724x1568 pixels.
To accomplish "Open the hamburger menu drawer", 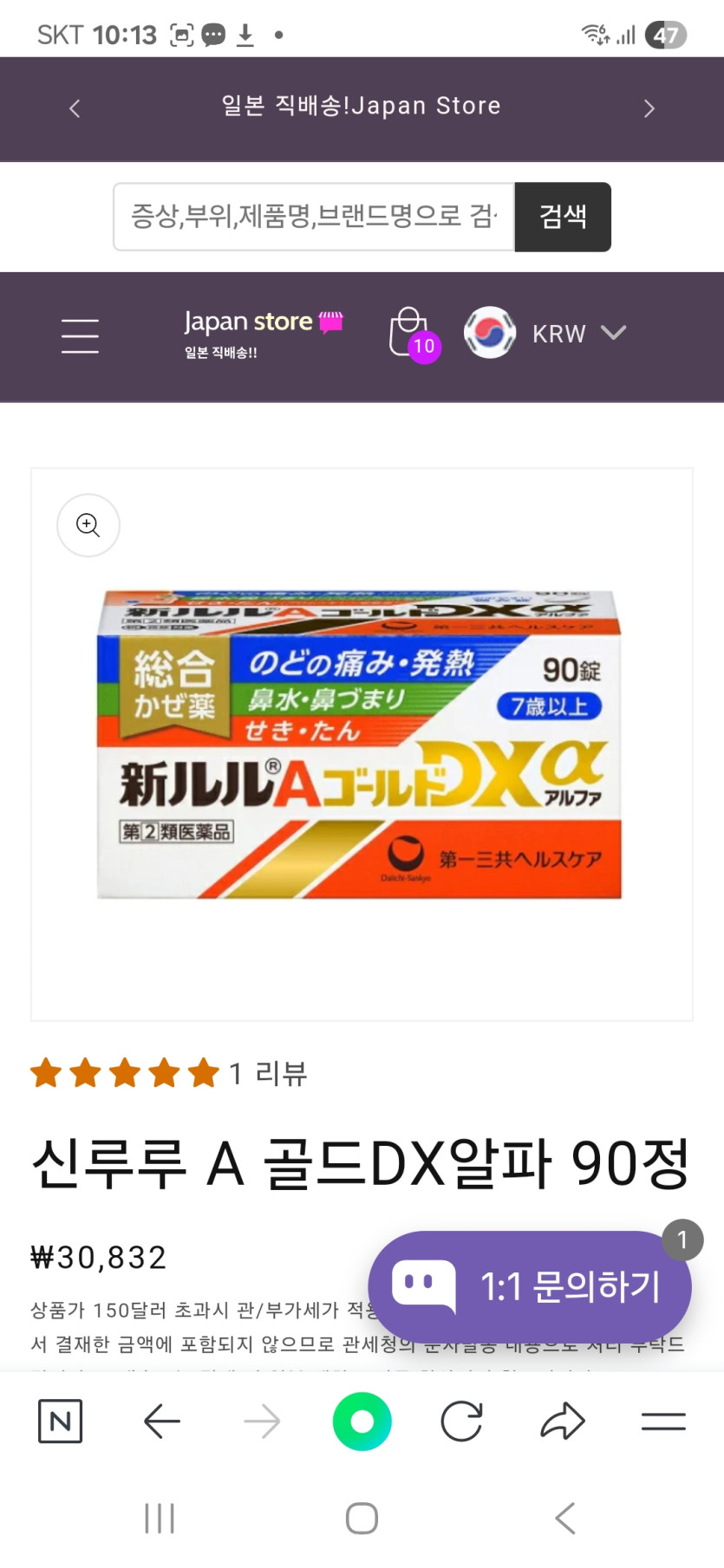I will coord(80,335).
